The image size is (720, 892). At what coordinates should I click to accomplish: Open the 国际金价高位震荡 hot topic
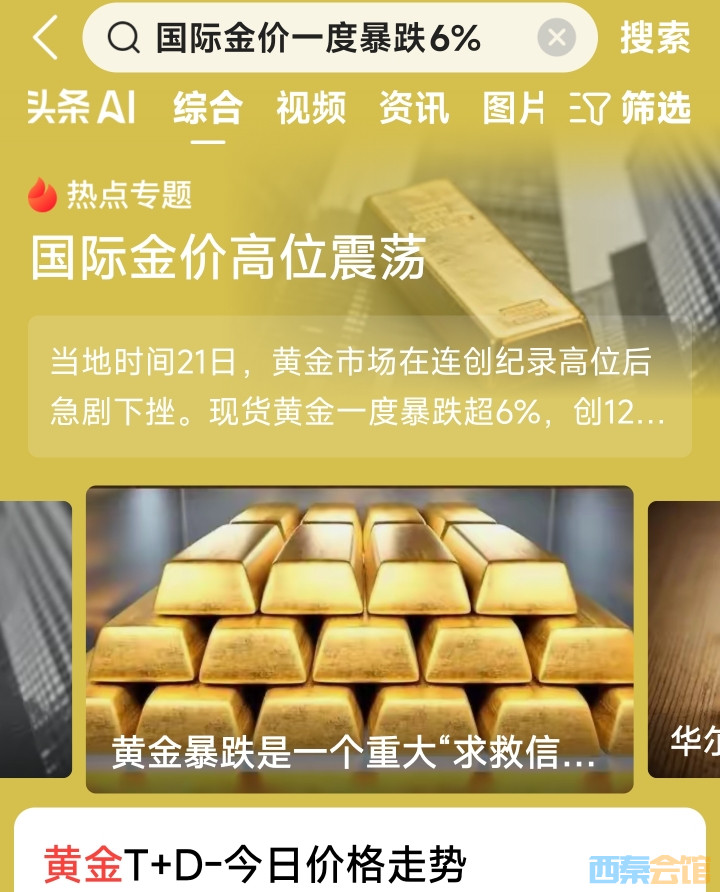229,258
